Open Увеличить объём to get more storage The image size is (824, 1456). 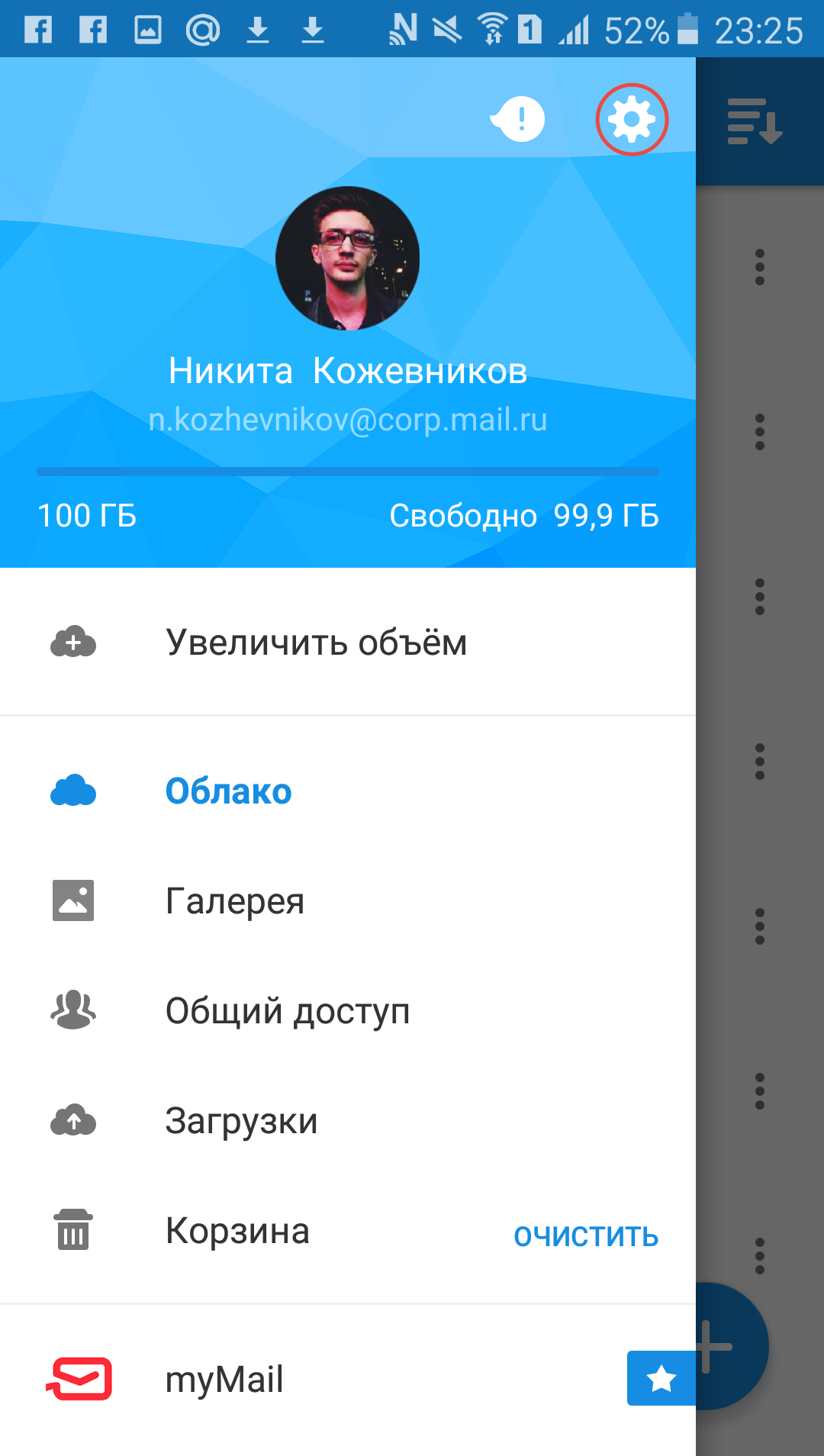[348, 643]
